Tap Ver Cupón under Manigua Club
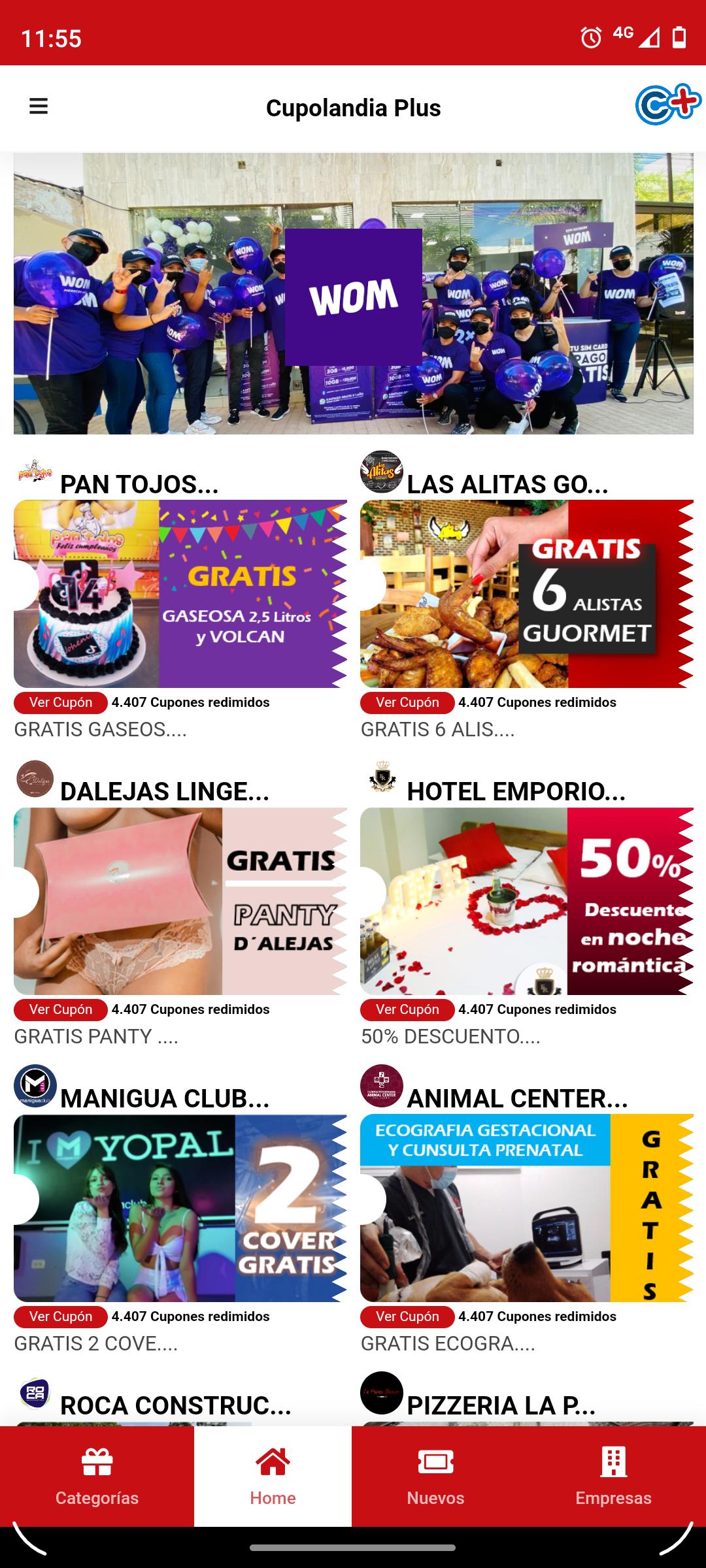 click(x=61, y=1316)
